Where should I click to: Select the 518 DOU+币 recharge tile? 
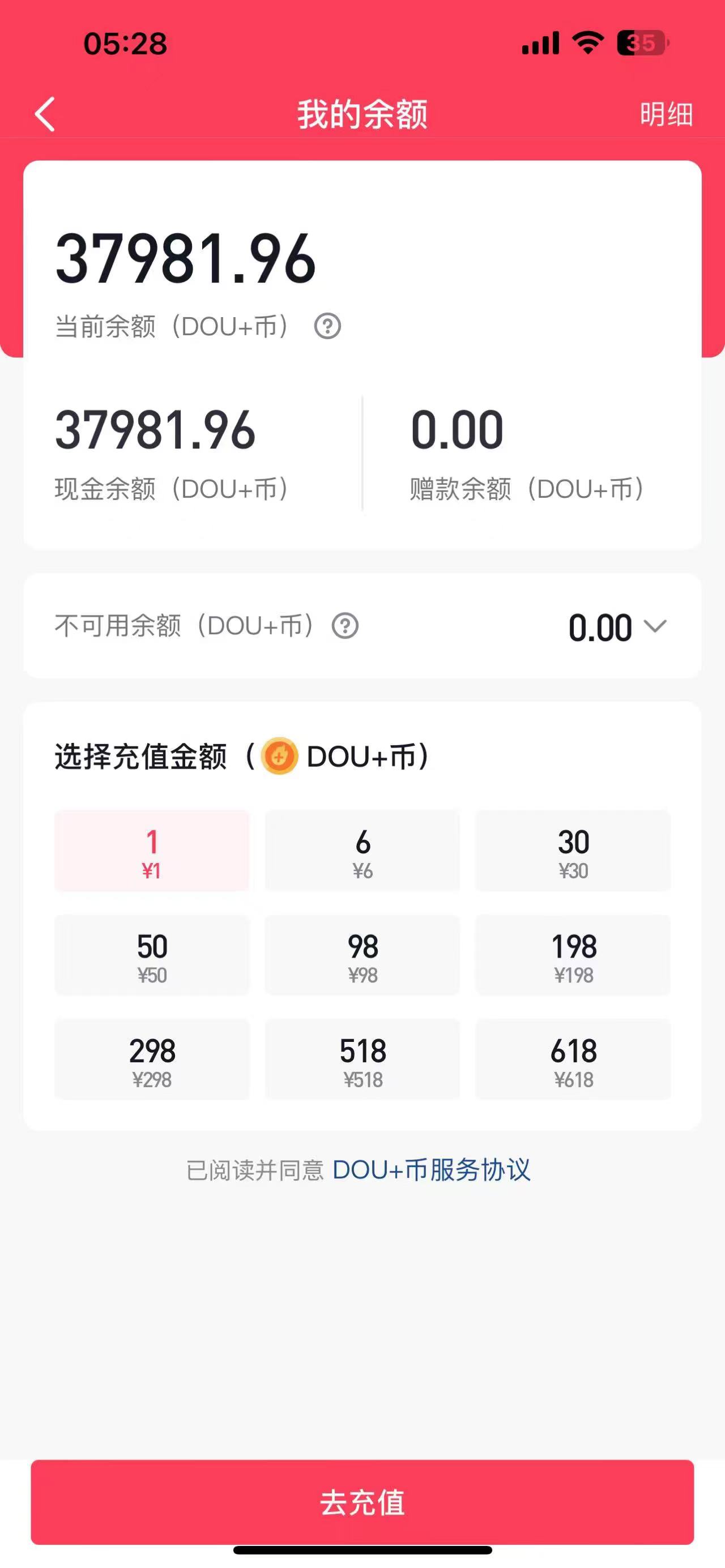click(x=363, y=1059)
